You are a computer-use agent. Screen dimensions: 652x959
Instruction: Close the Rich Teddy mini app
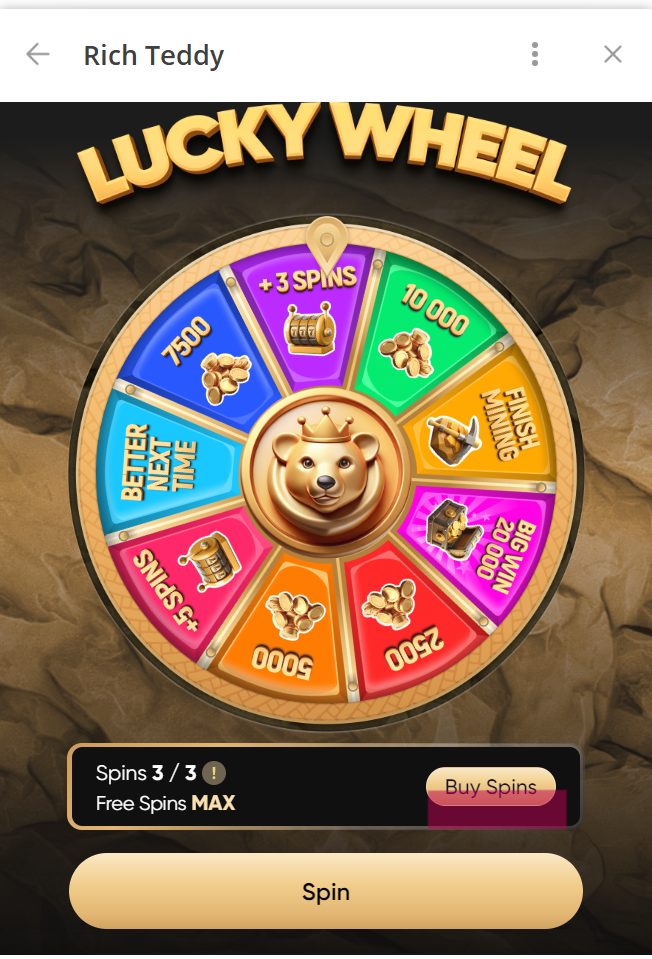[x=612, y=54]
